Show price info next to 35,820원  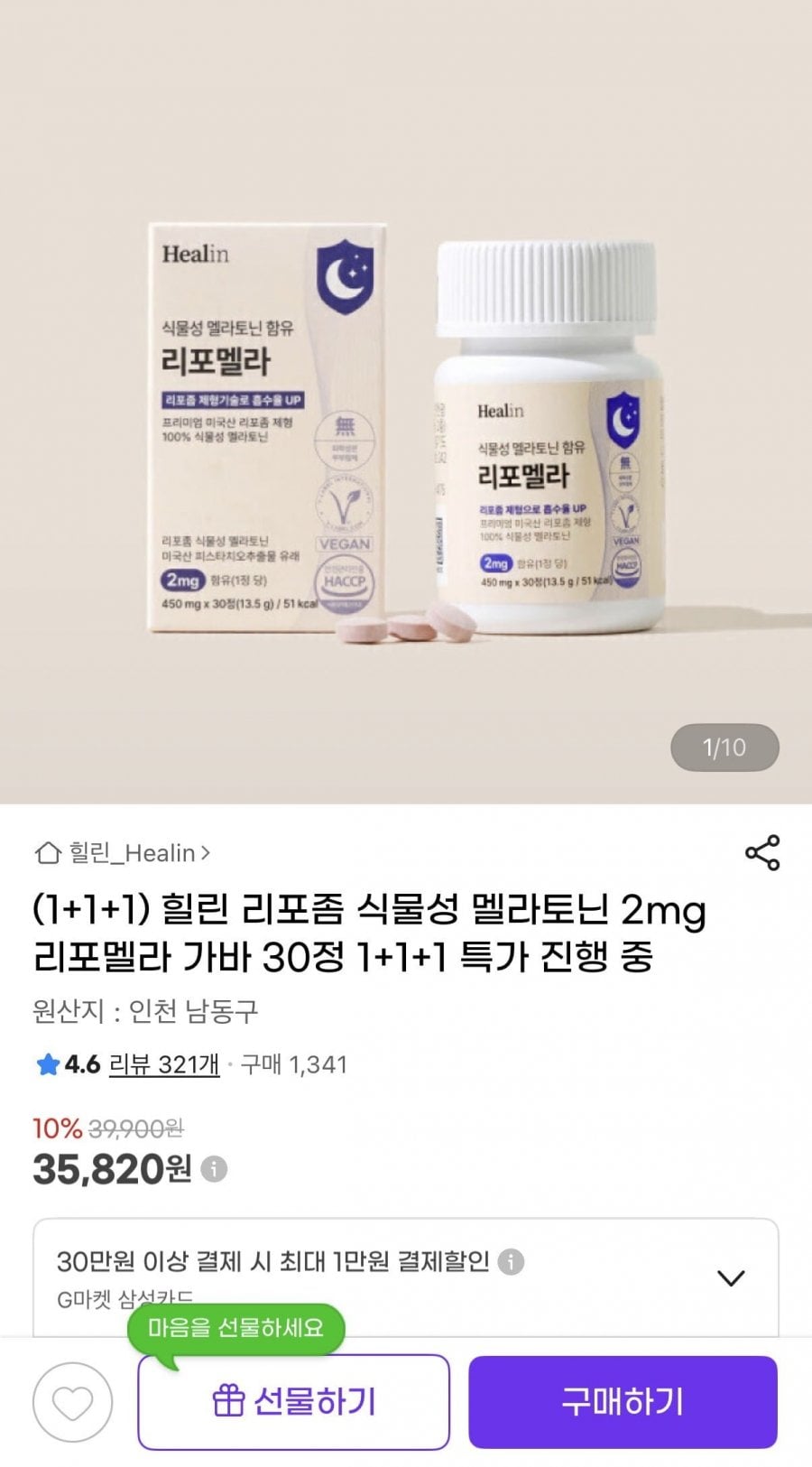pos(214,1169)
